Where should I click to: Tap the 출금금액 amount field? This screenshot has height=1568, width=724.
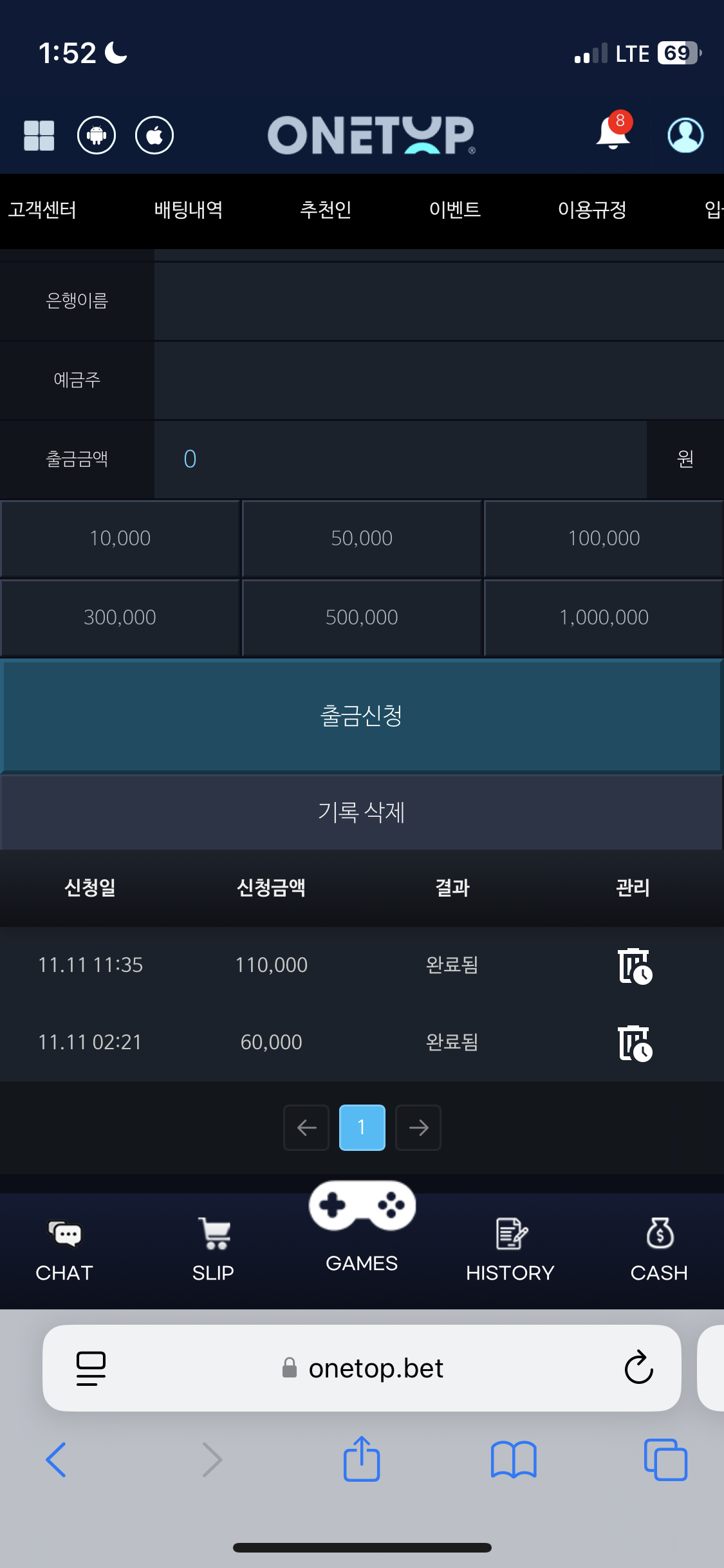point(400,459)
